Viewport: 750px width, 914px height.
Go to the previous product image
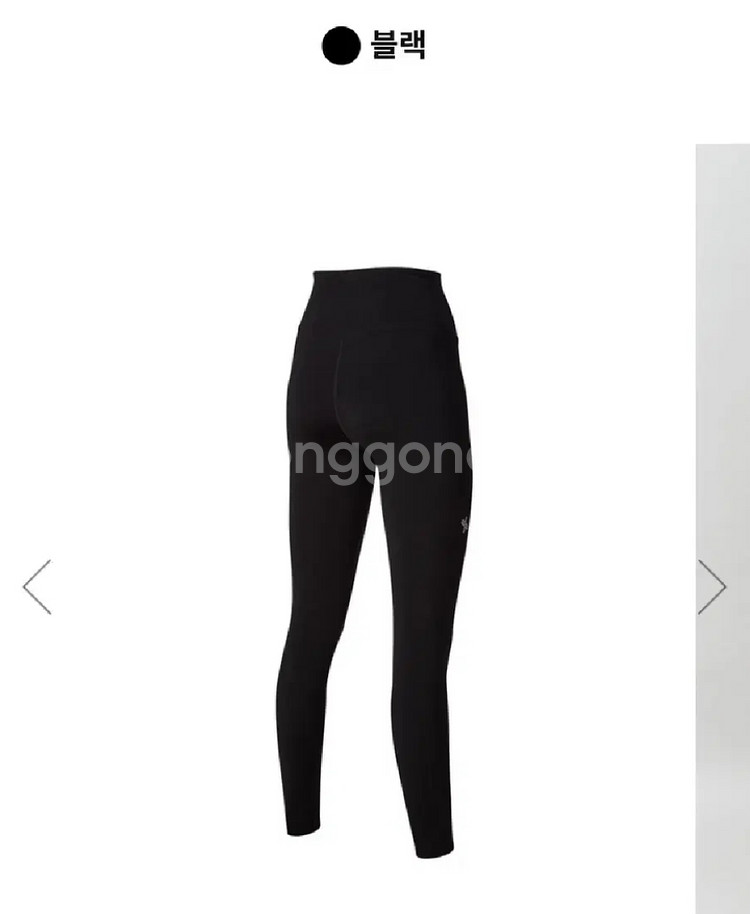pyautogui.click(x=37, y=587)
